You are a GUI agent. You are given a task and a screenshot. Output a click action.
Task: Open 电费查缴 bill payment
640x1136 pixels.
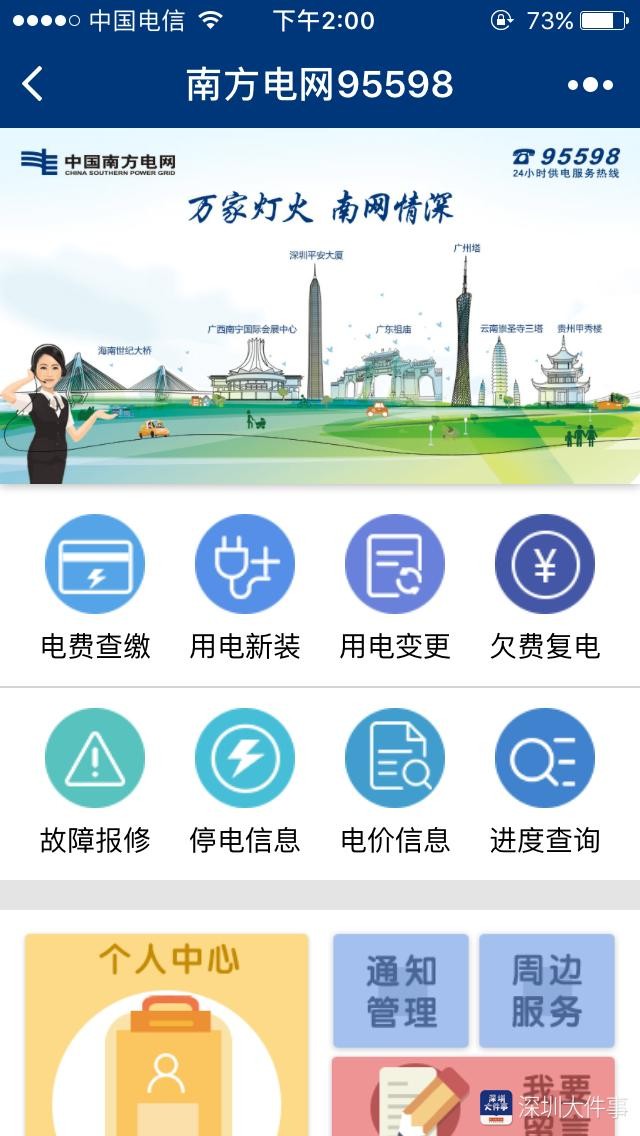[x=95, y=588]
